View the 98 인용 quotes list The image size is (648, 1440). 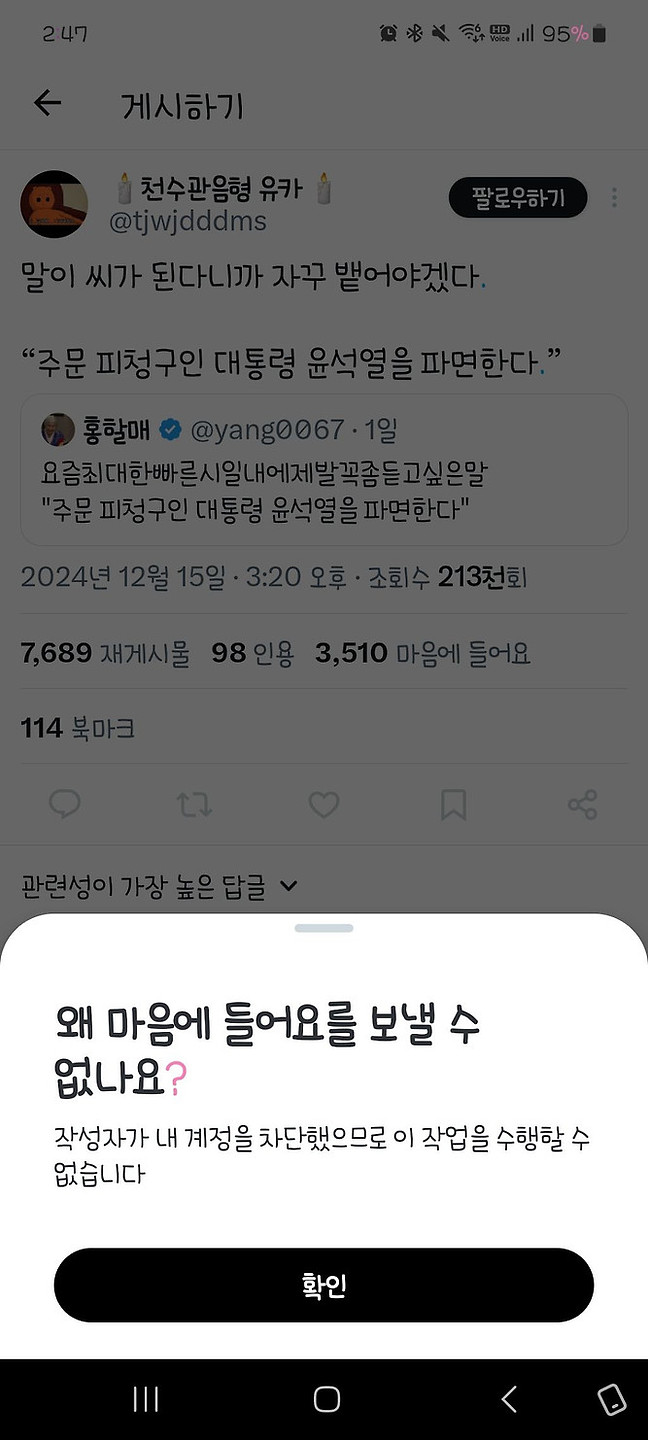click(x=252, y=654)
